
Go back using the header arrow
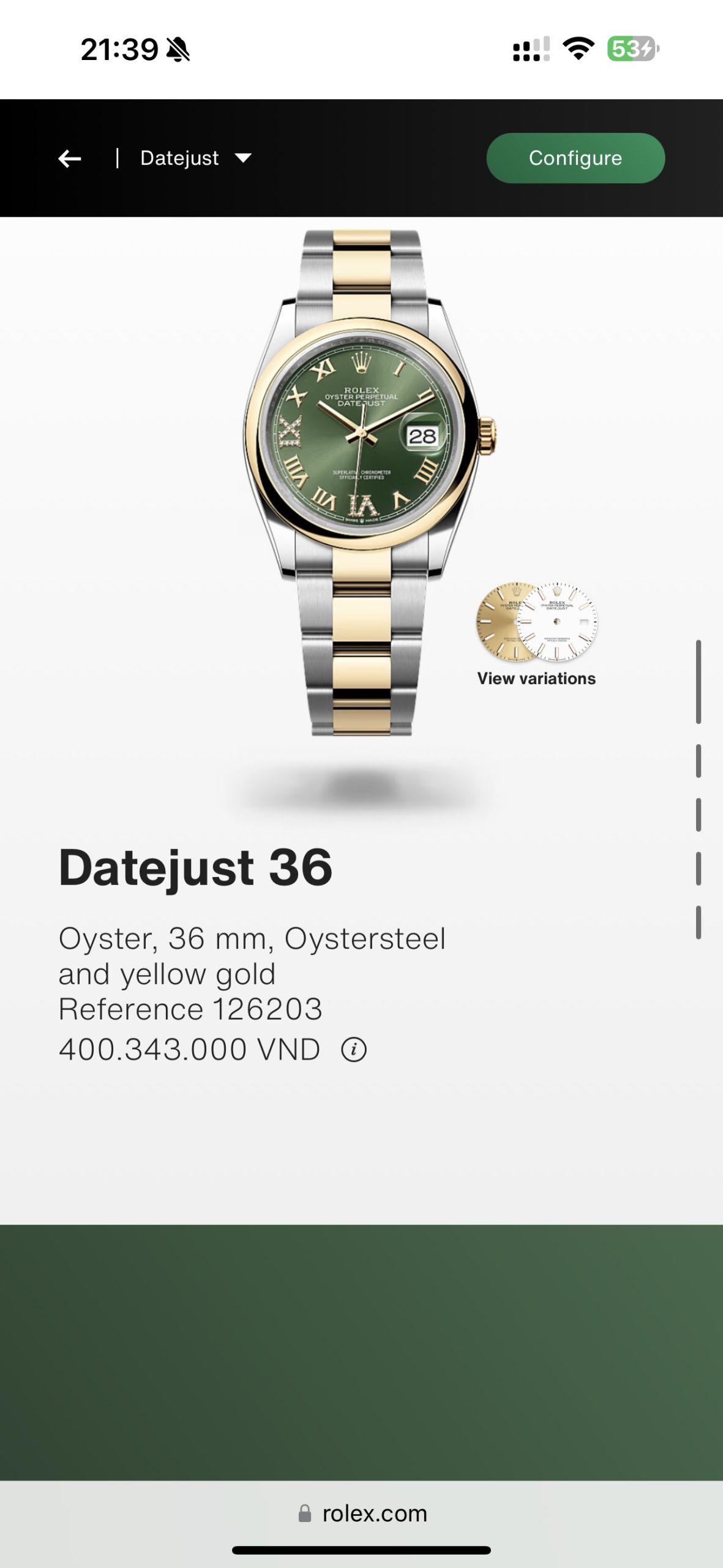coord(70,159)
